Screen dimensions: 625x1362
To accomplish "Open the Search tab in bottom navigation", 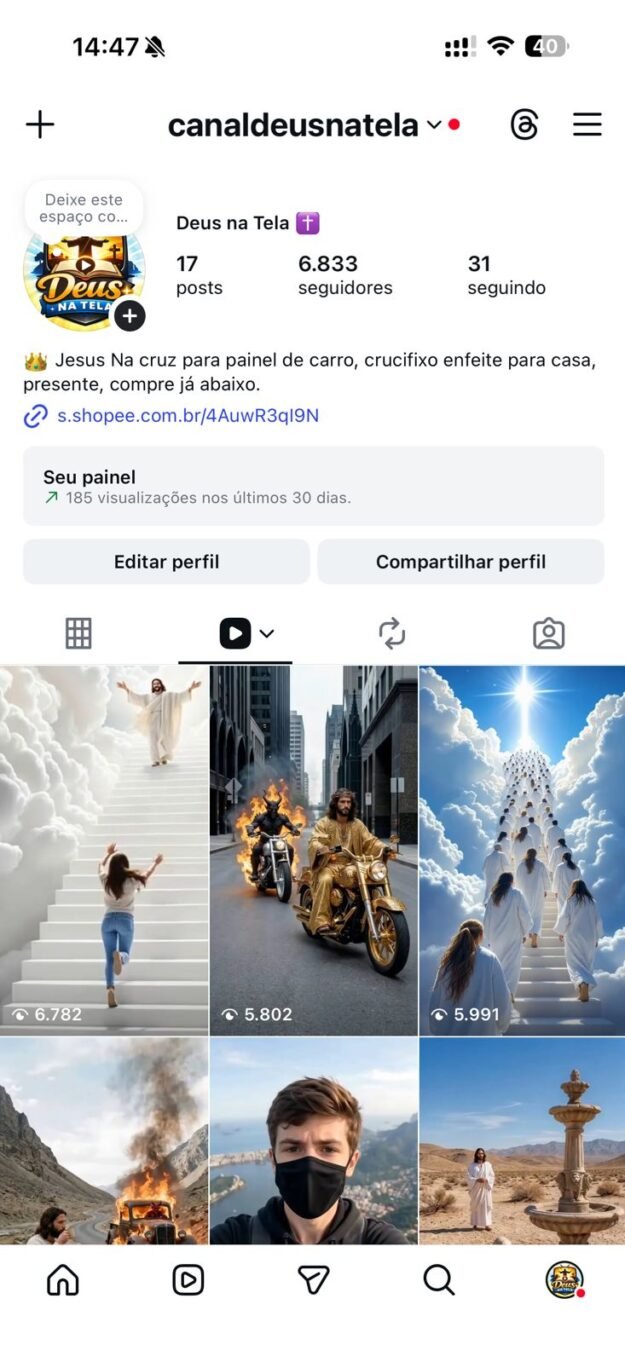I will [438, 1280].
